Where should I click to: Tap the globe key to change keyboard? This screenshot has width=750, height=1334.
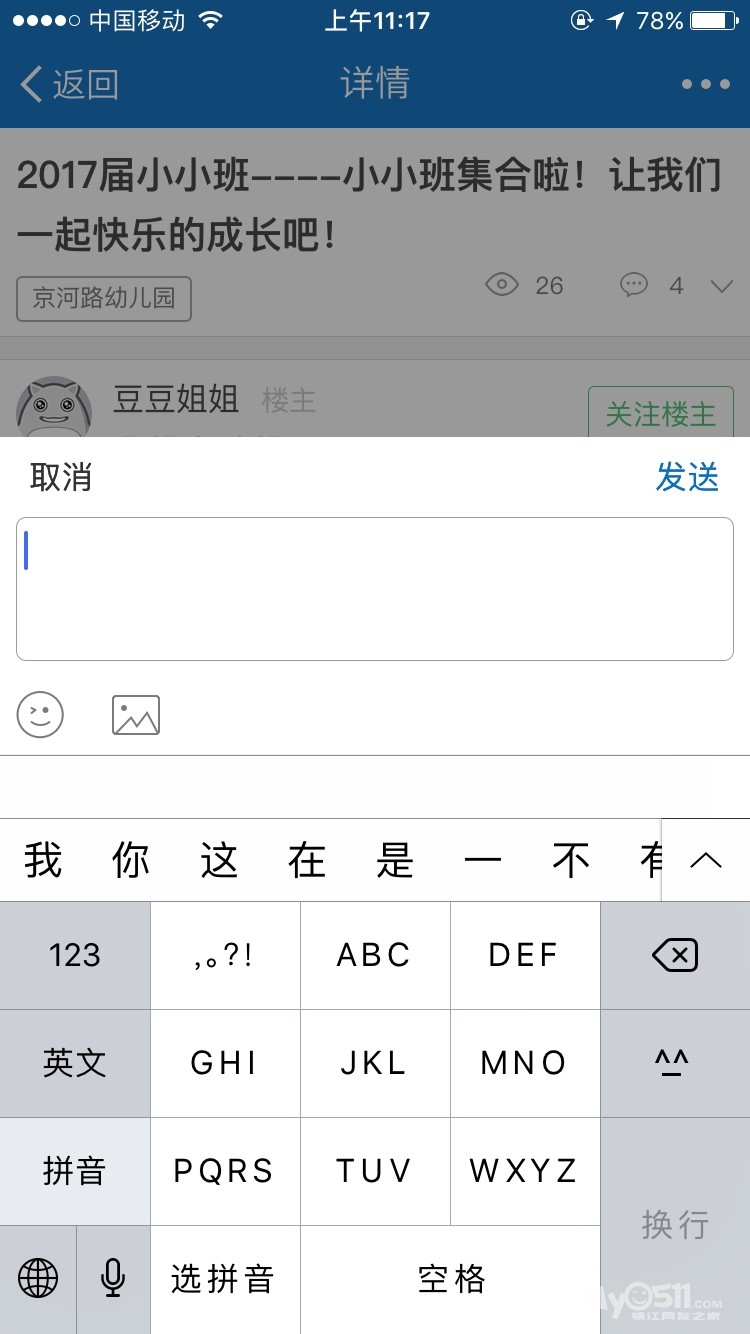38,1278
